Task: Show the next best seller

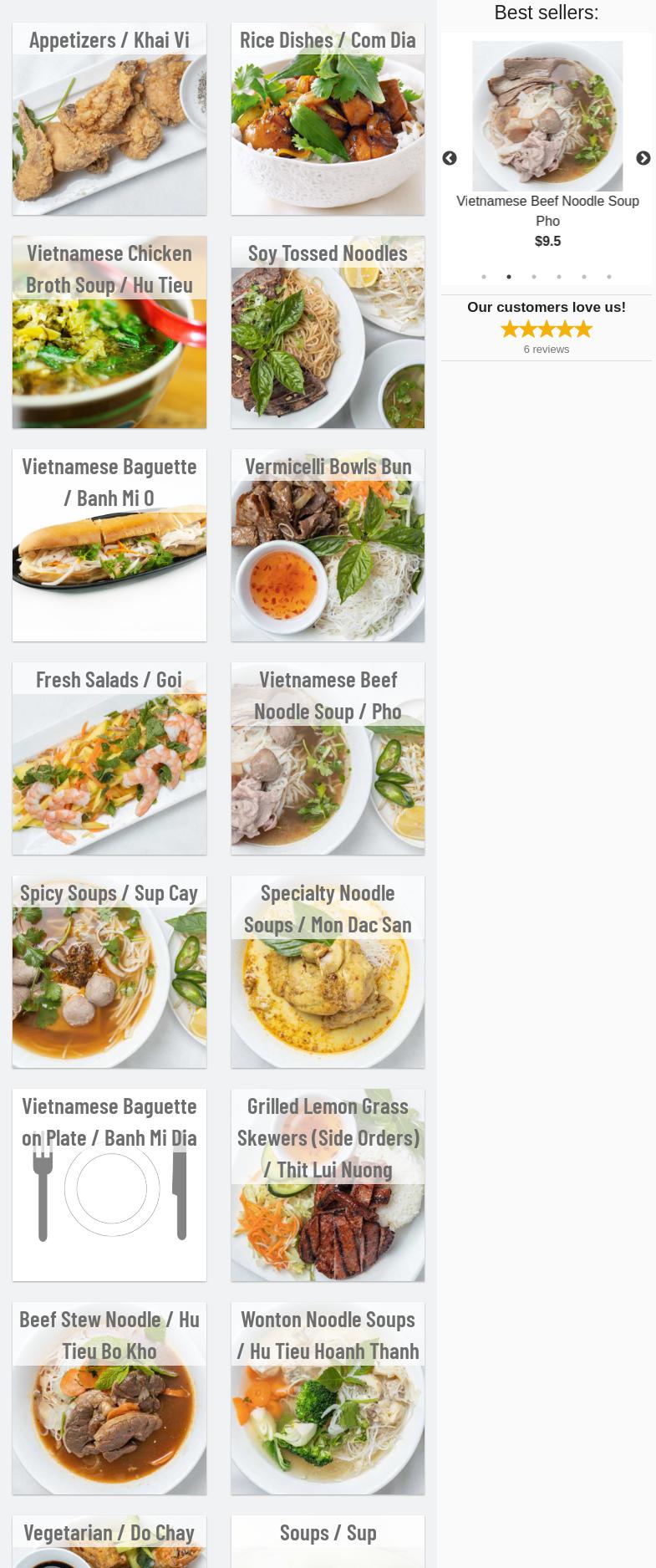Action: (x=643, y=159)
